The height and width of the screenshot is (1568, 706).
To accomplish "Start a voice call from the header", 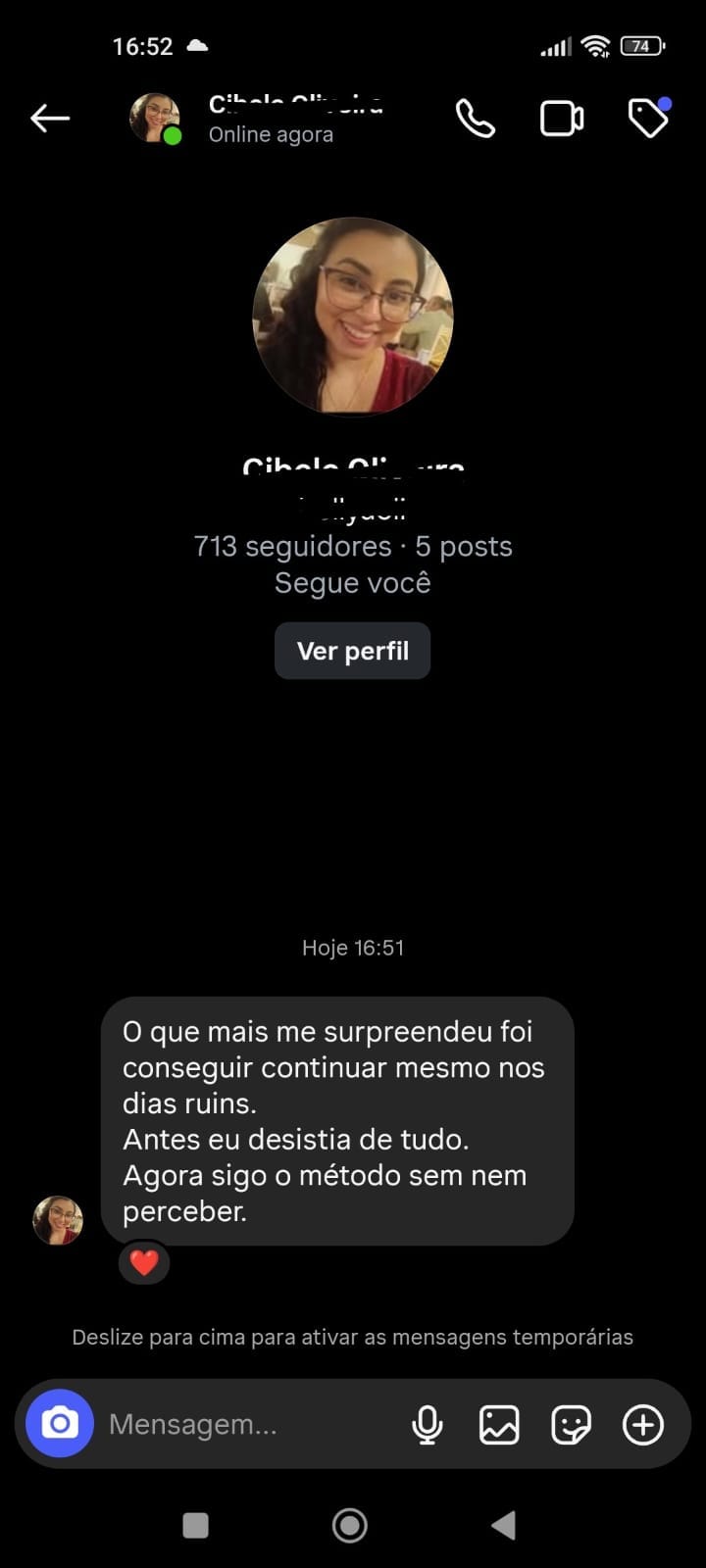I will point(476,119).
